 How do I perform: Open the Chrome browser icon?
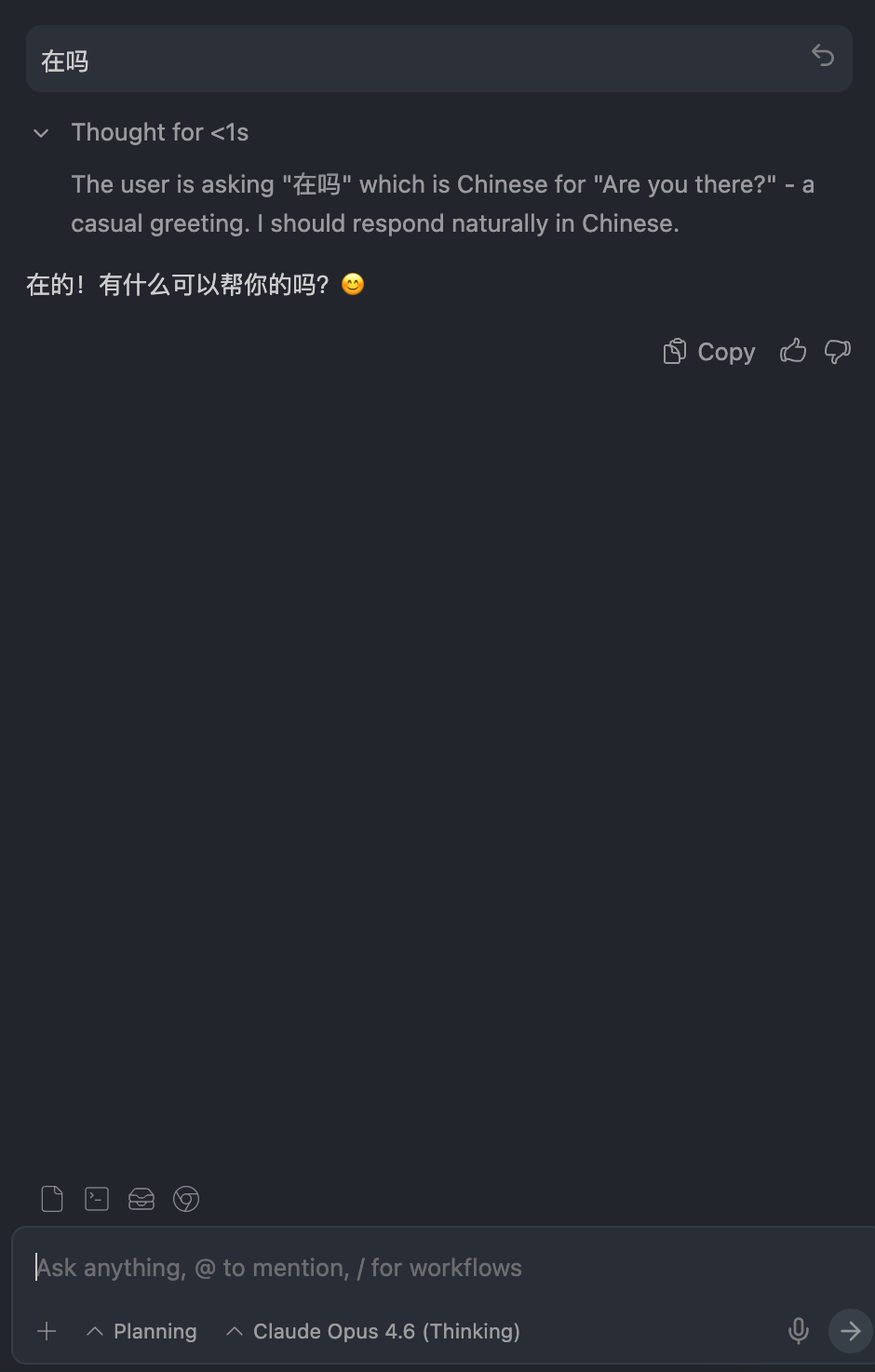click(x=186, y=1199)
